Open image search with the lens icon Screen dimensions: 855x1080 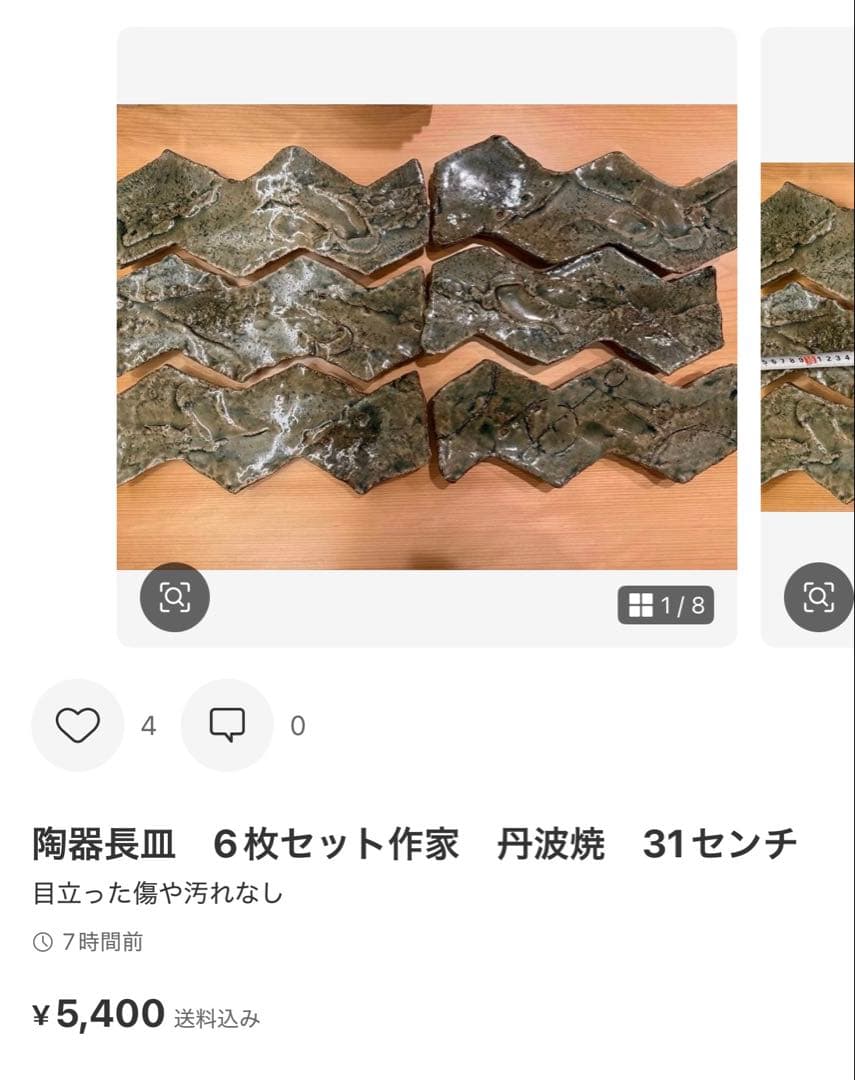(x=177, y=598)
